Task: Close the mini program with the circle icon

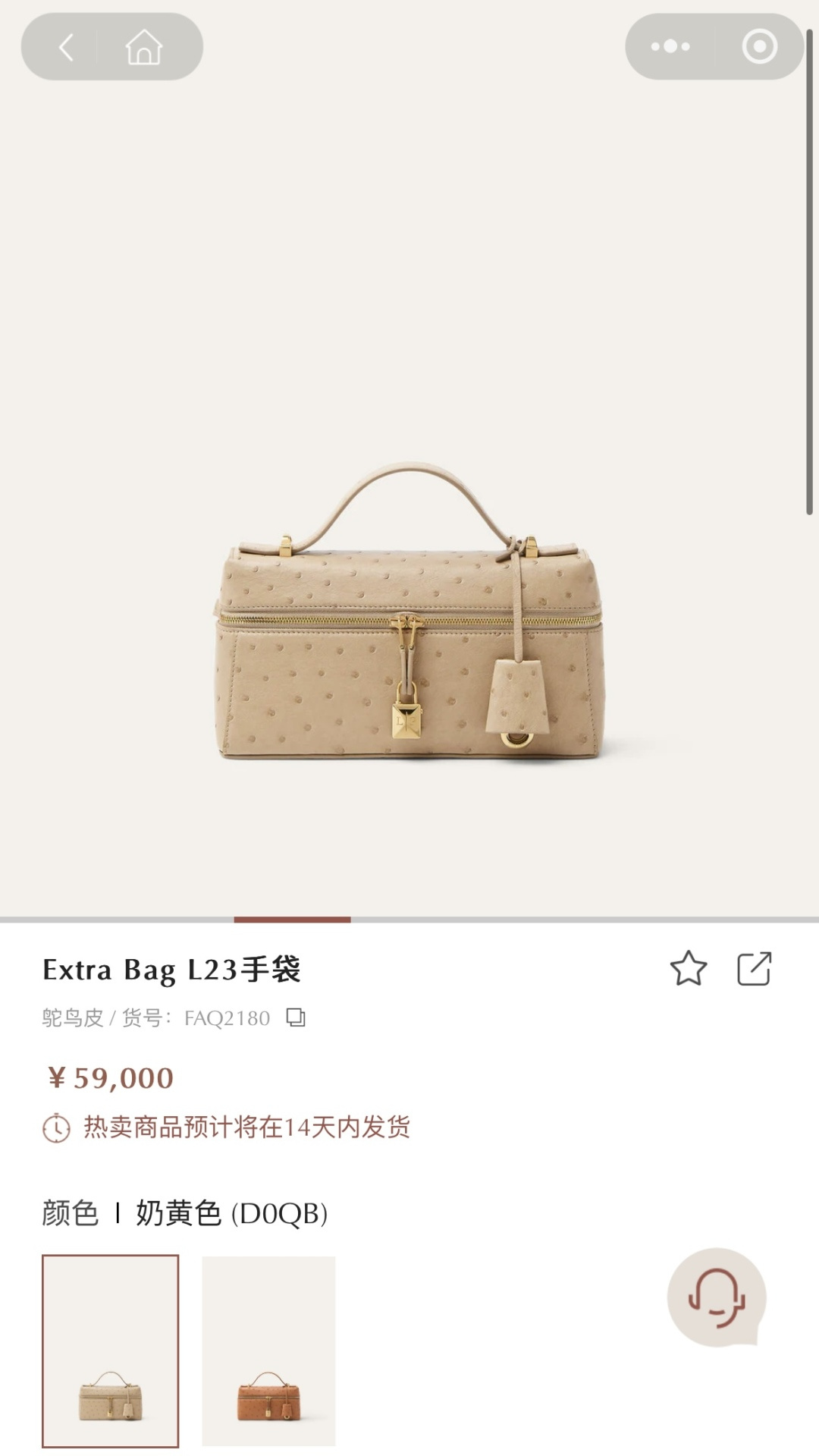Action: 759,47
